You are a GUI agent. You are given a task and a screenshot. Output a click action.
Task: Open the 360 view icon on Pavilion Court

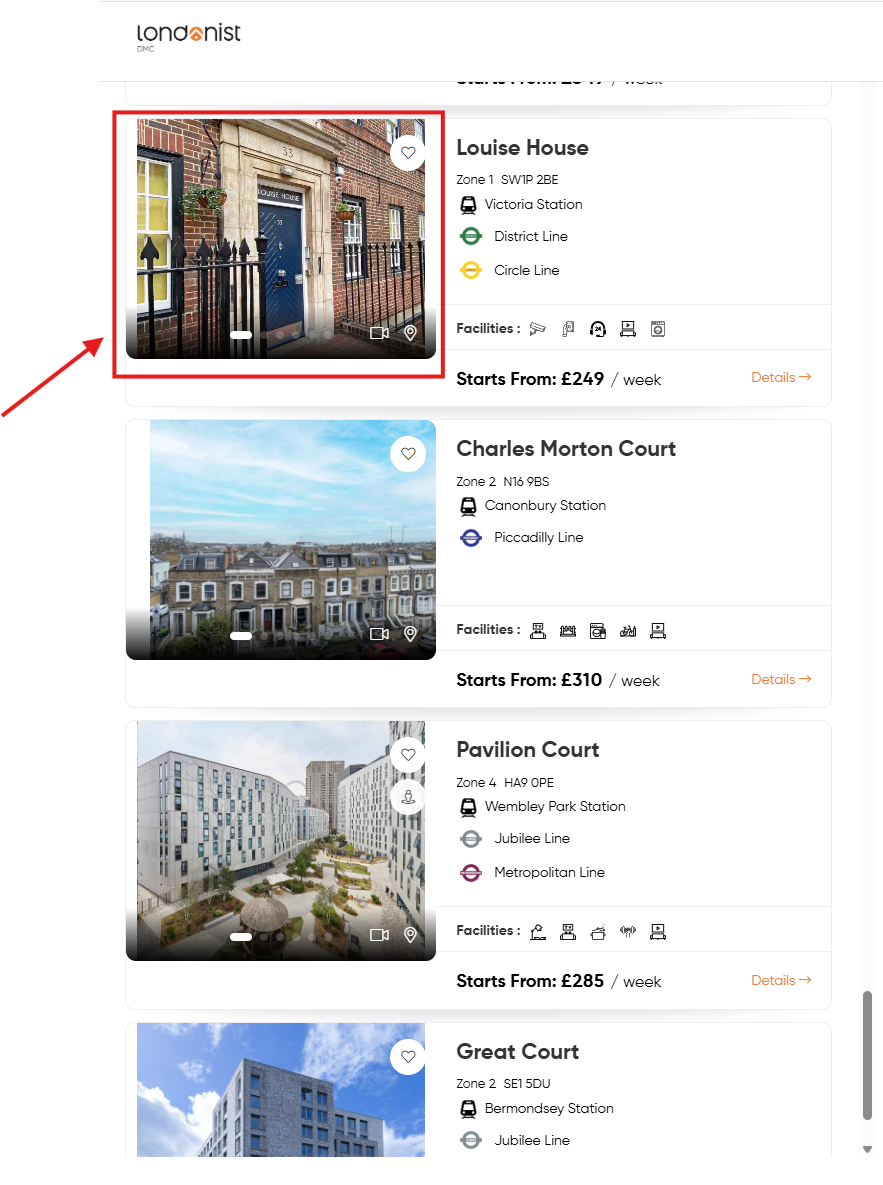coord(408,796)
